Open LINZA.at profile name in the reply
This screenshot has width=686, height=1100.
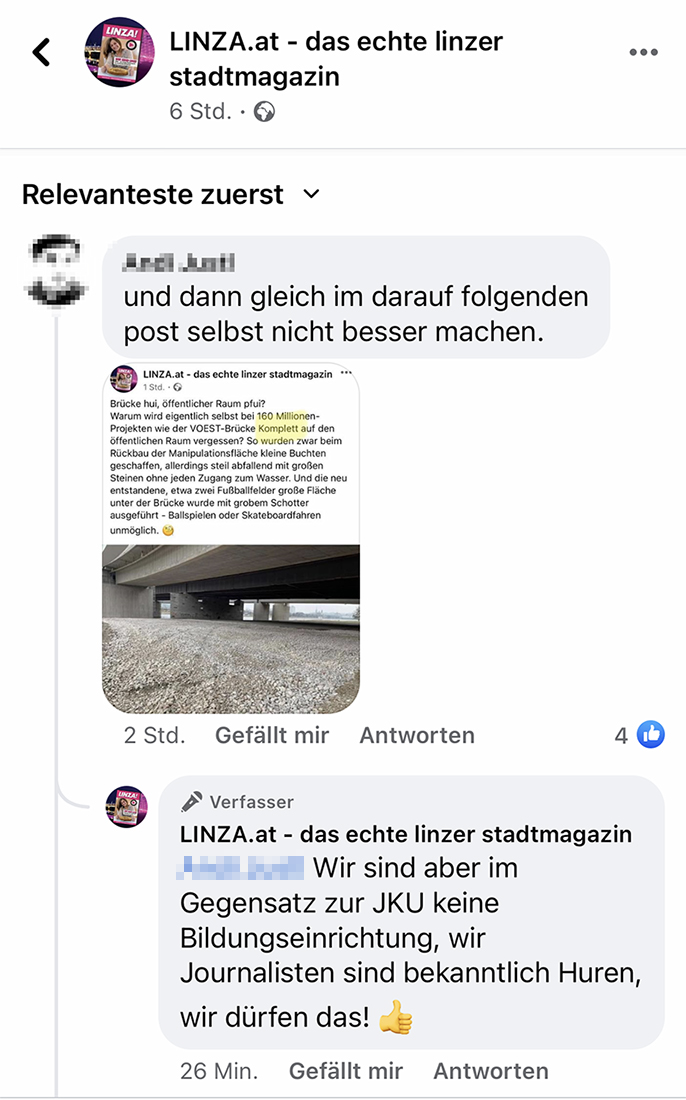[x=405, y=834]
